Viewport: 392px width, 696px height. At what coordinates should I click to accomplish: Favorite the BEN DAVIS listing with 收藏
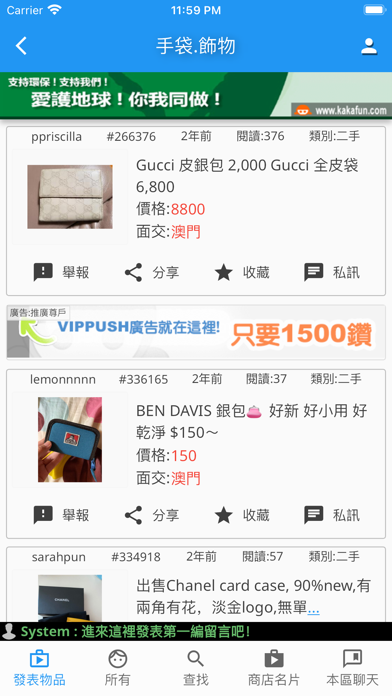[x=242, y=515]
